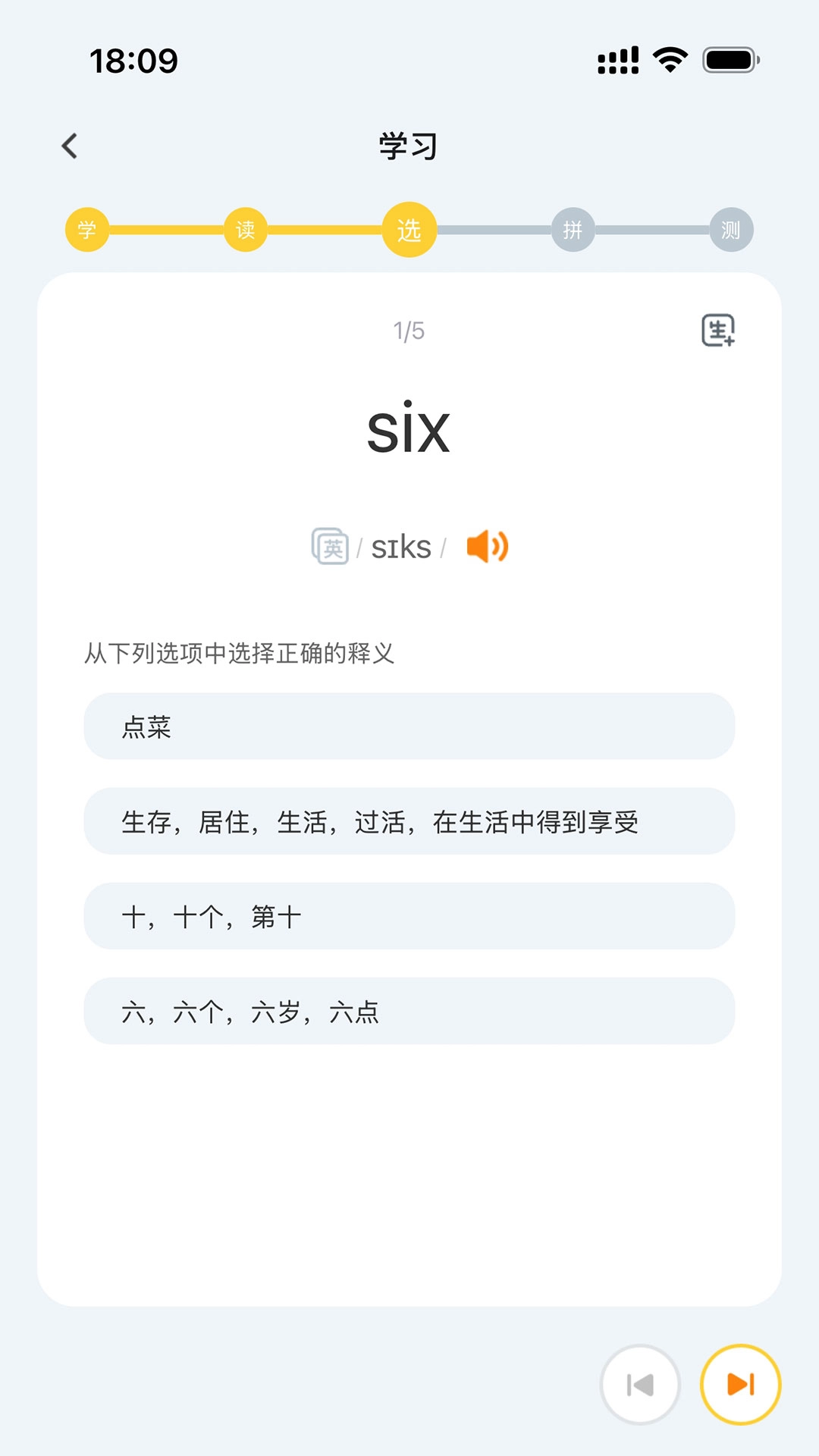
Task: Open the 测 test step
Action: (x=730, y=230)
